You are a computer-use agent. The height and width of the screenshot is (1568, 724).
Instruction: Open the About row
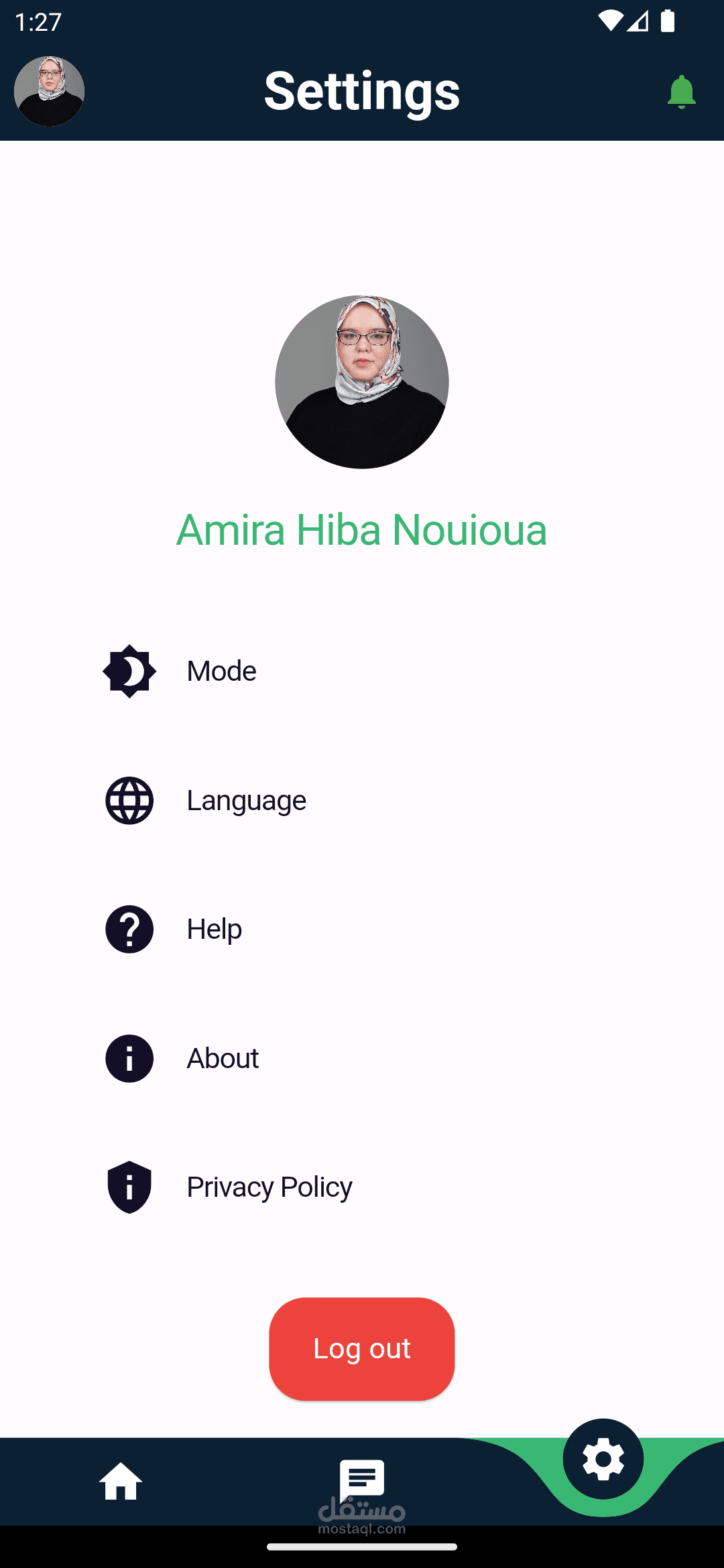[x=223, y=1059]
